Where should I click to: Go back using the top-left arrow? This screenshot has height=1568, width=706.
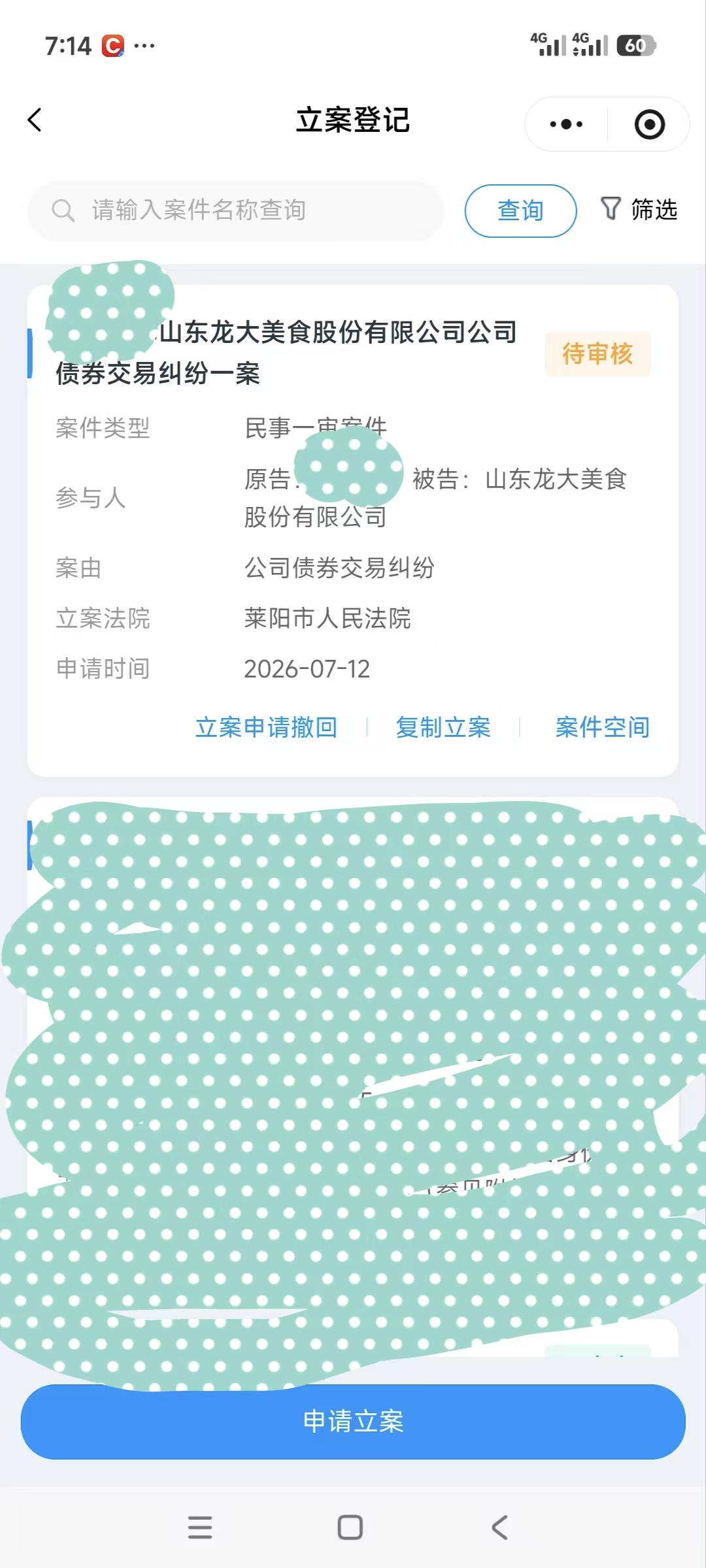[x=35, y=120]
